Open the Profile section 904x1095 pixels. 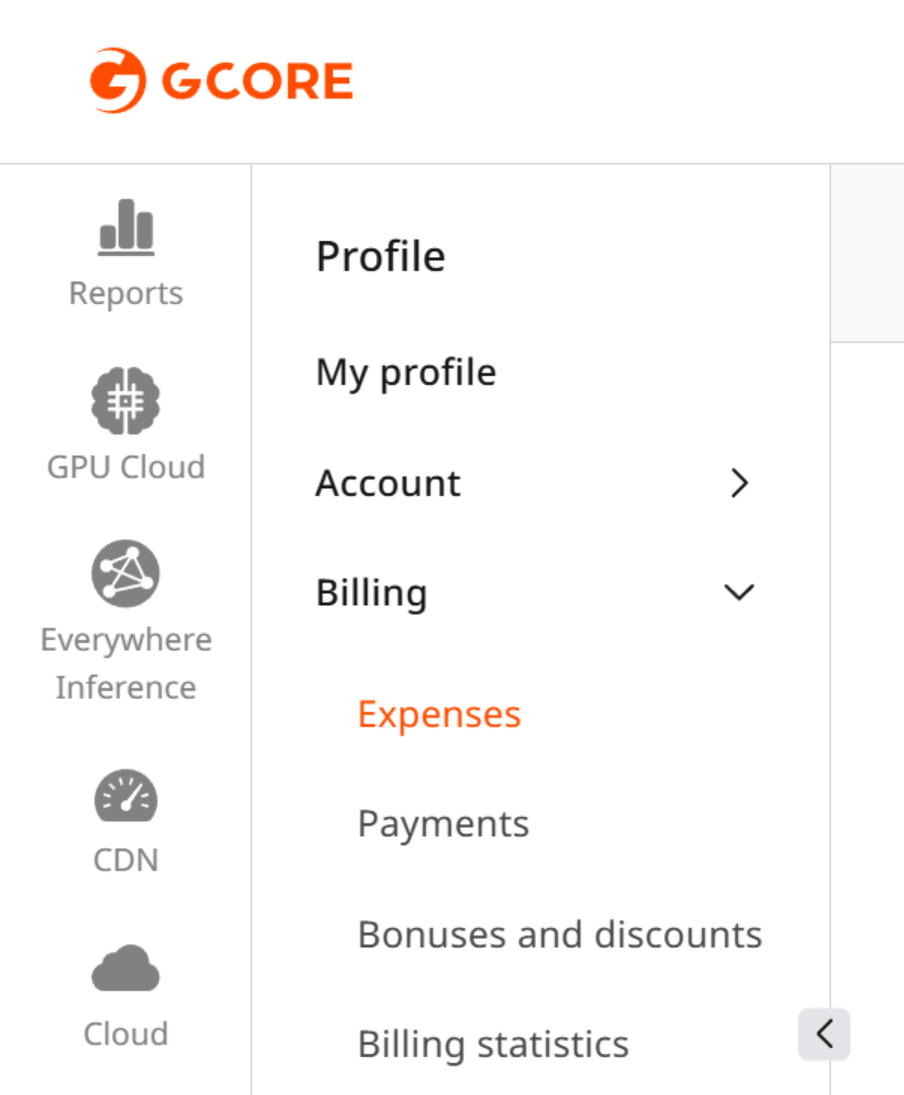click(380, 256)
